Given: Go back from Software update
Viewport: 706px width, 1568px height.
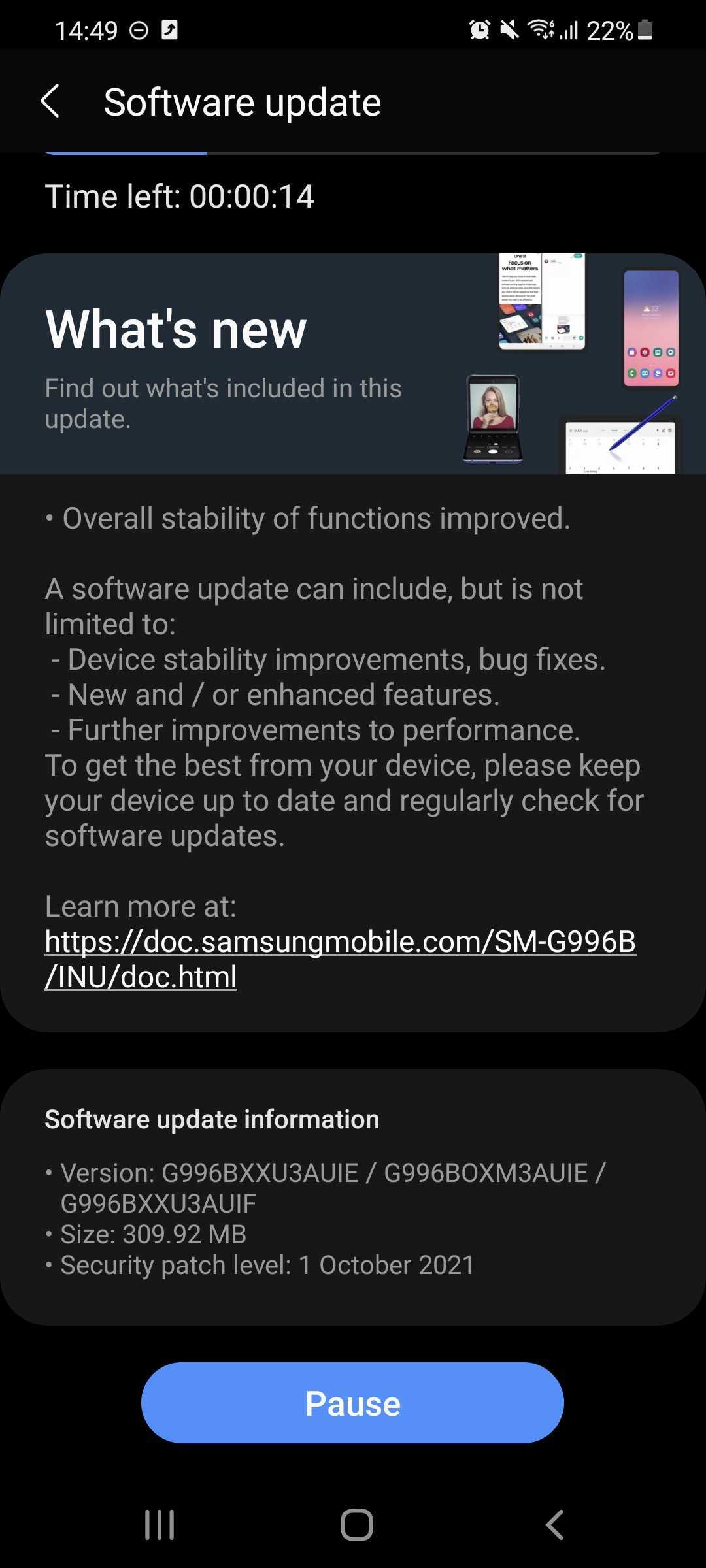Looking at the screenshot, I should 51,102.
